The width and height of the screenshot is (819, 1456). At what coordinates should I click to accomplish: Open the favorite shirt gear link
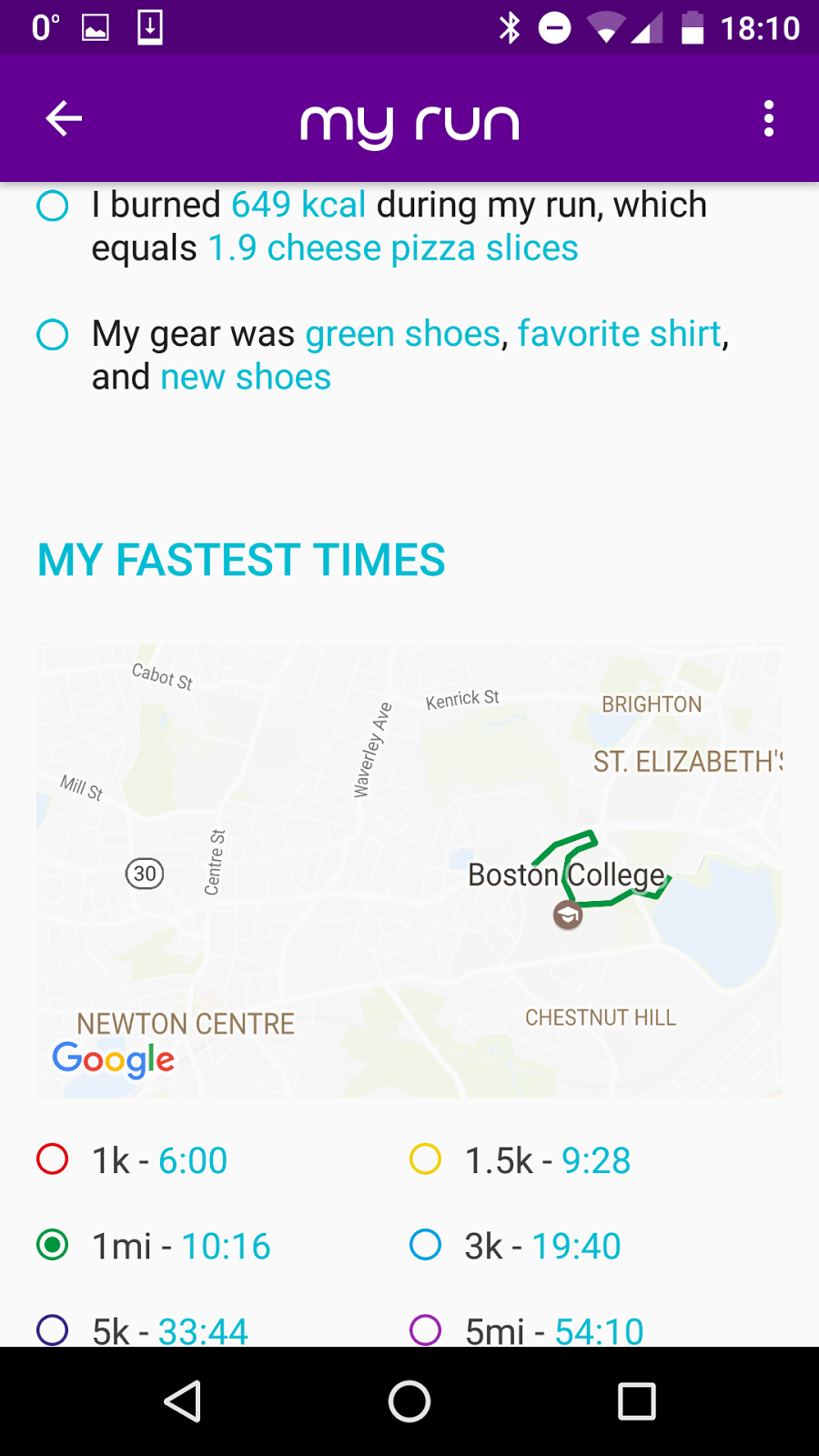(x=620, y=334)
